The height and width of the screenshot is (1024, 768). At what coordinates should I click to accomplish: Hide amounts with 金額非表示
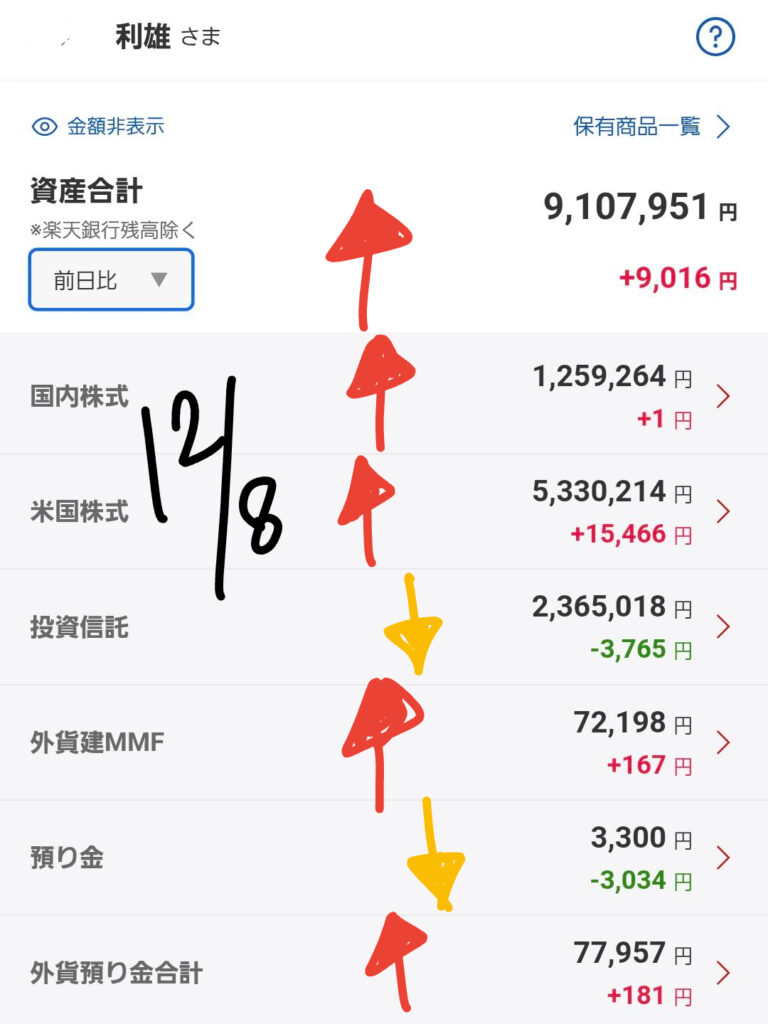click(98, 127)
